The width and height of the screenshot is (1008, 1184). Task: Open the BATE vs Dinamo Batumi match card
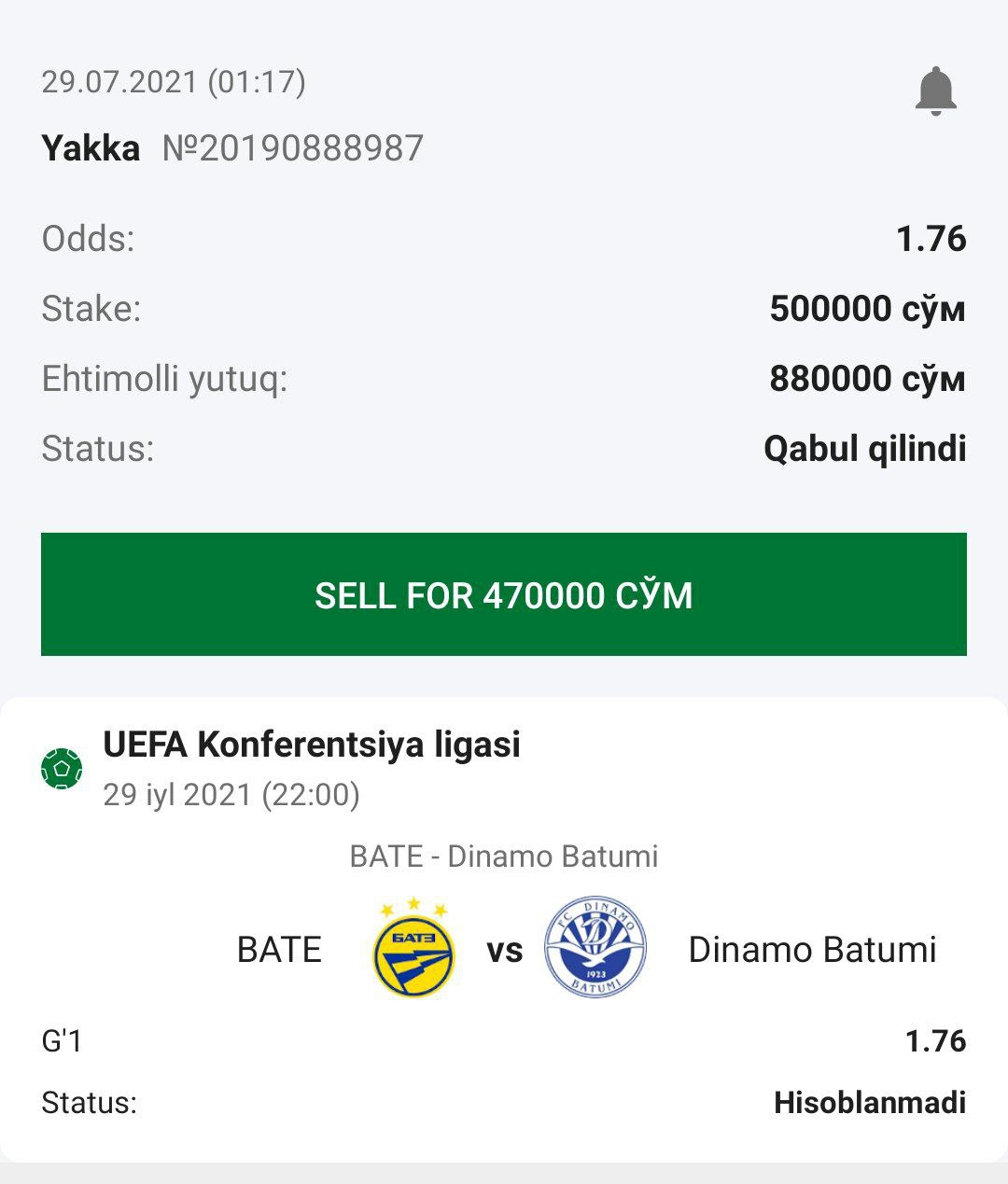coord(504,949)
